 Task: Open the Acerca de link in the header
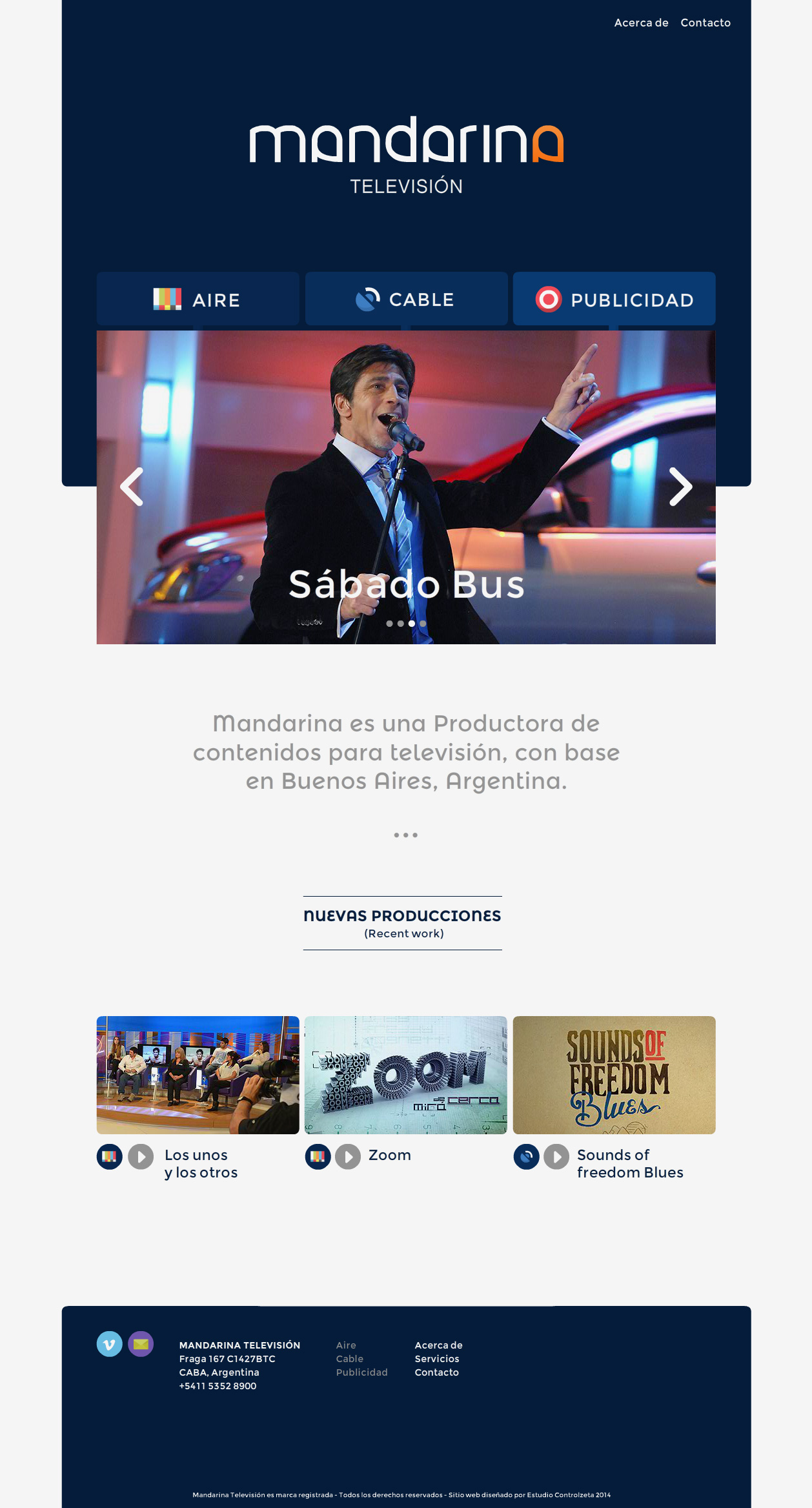pyautogui.click(x=641, y=23)
